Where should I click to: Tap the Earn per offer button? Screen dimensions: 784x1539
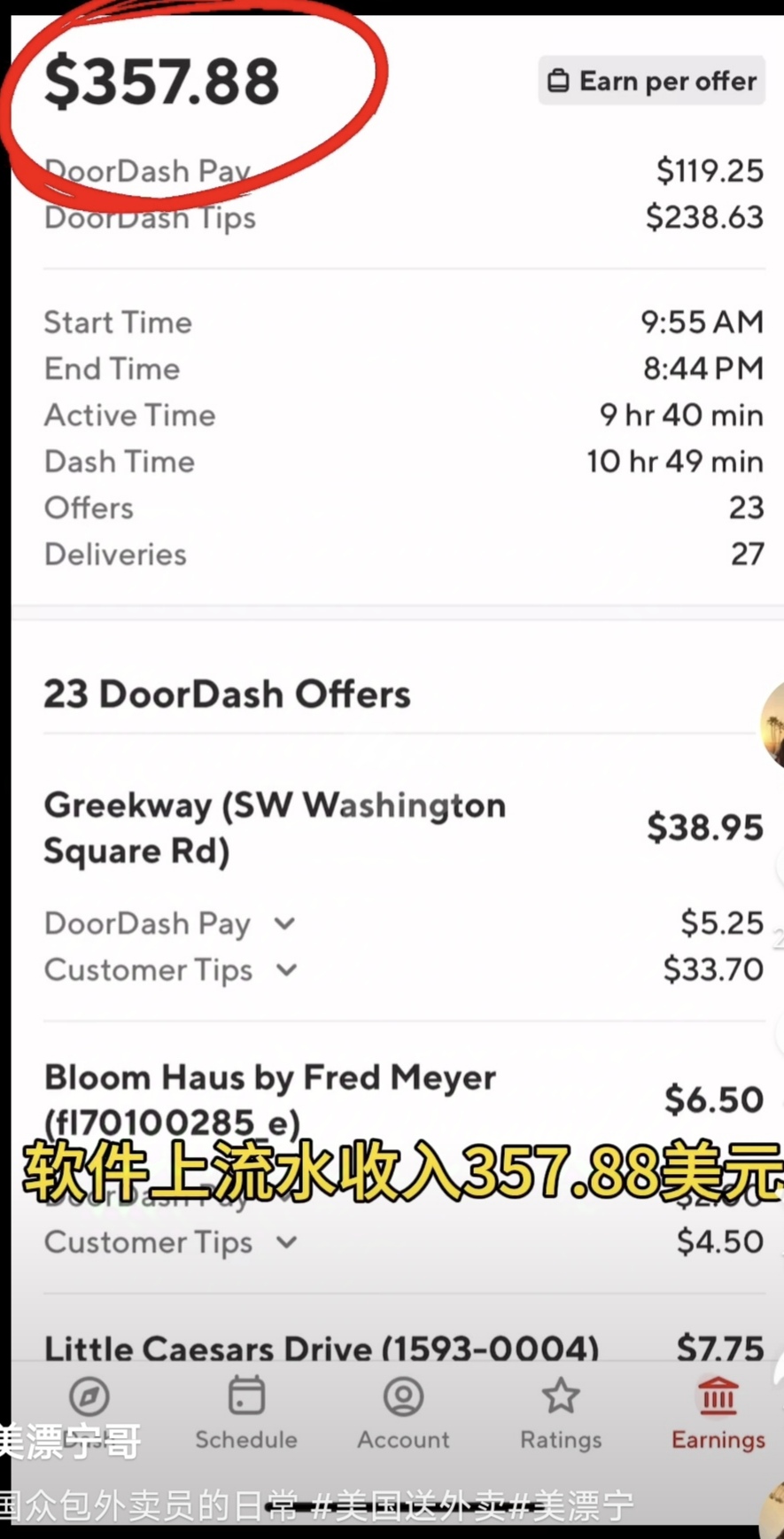point(651,81)
